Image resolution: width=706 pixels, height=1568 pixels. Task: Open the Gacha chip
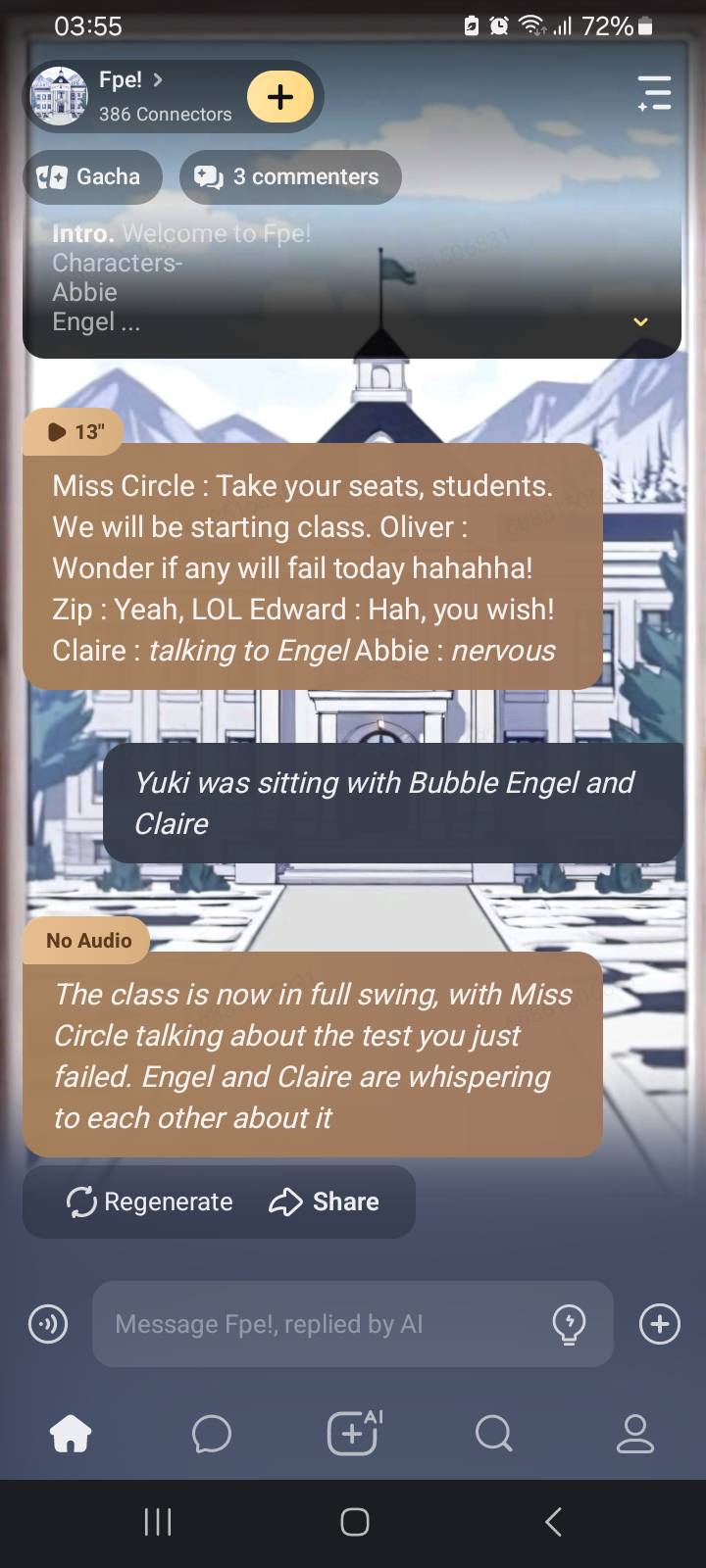tap(92, 176)
